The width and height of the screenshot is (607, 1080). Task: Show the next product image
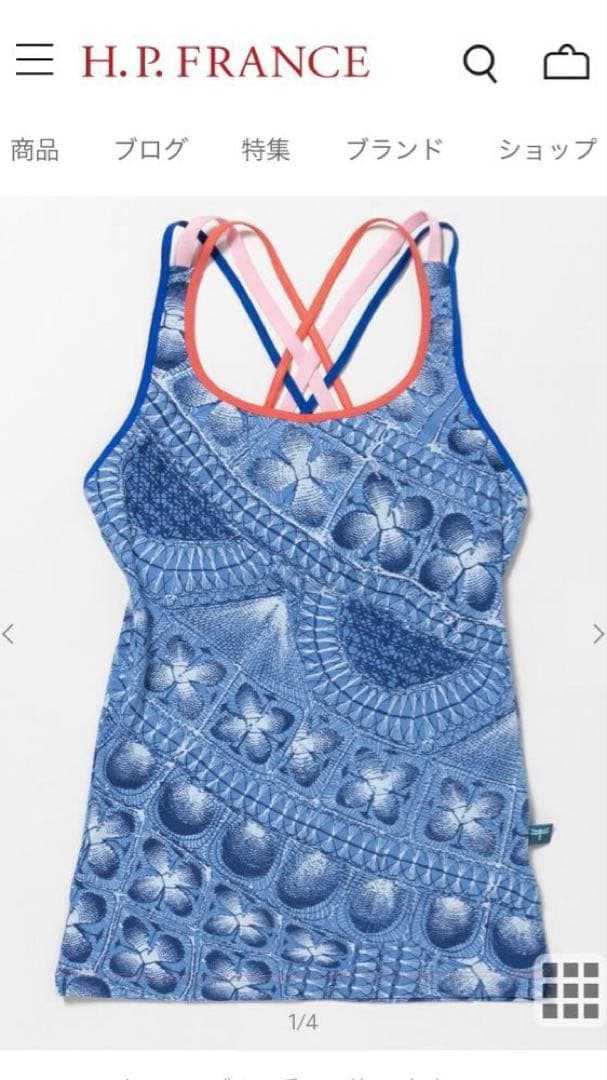[598, 633]
